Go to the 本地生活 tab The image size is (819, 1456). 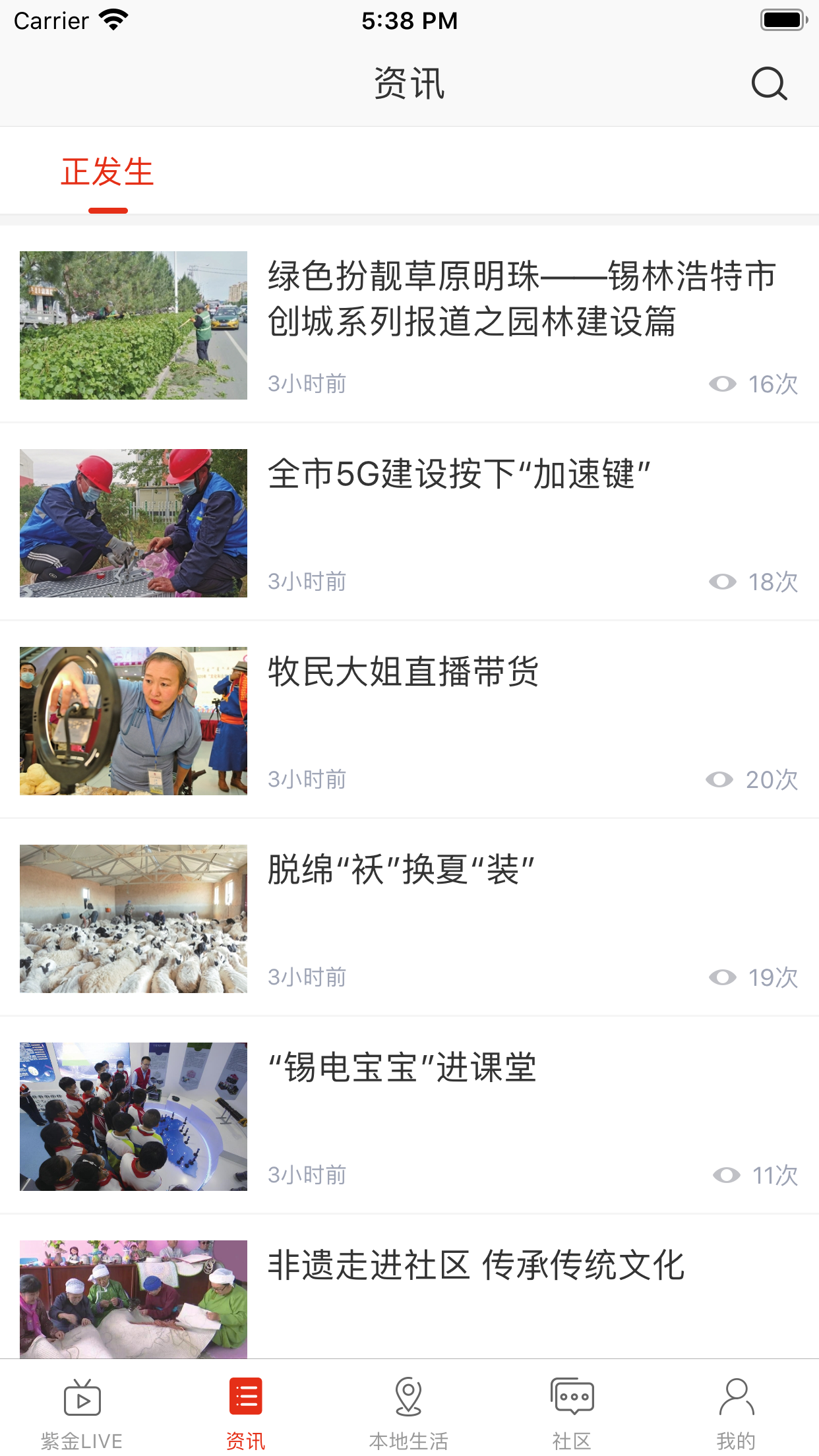coord(409,1412)
